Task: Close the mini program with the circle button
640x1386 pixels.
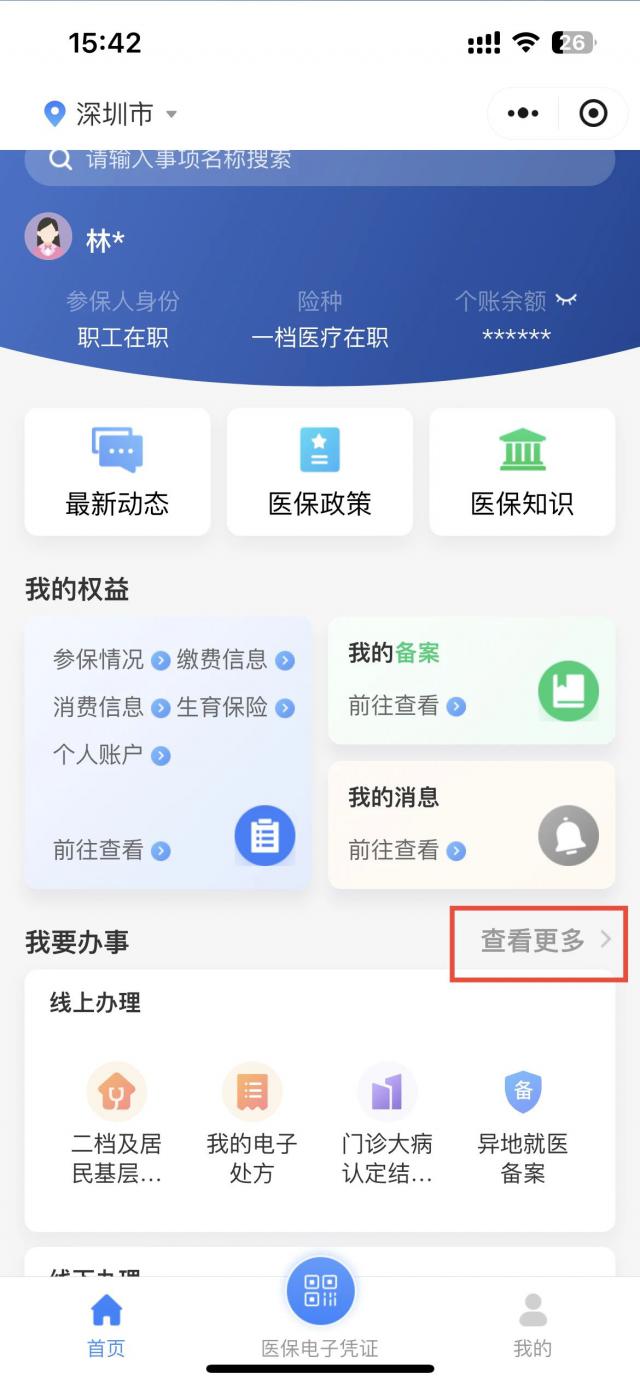Action: click(593, 114)
